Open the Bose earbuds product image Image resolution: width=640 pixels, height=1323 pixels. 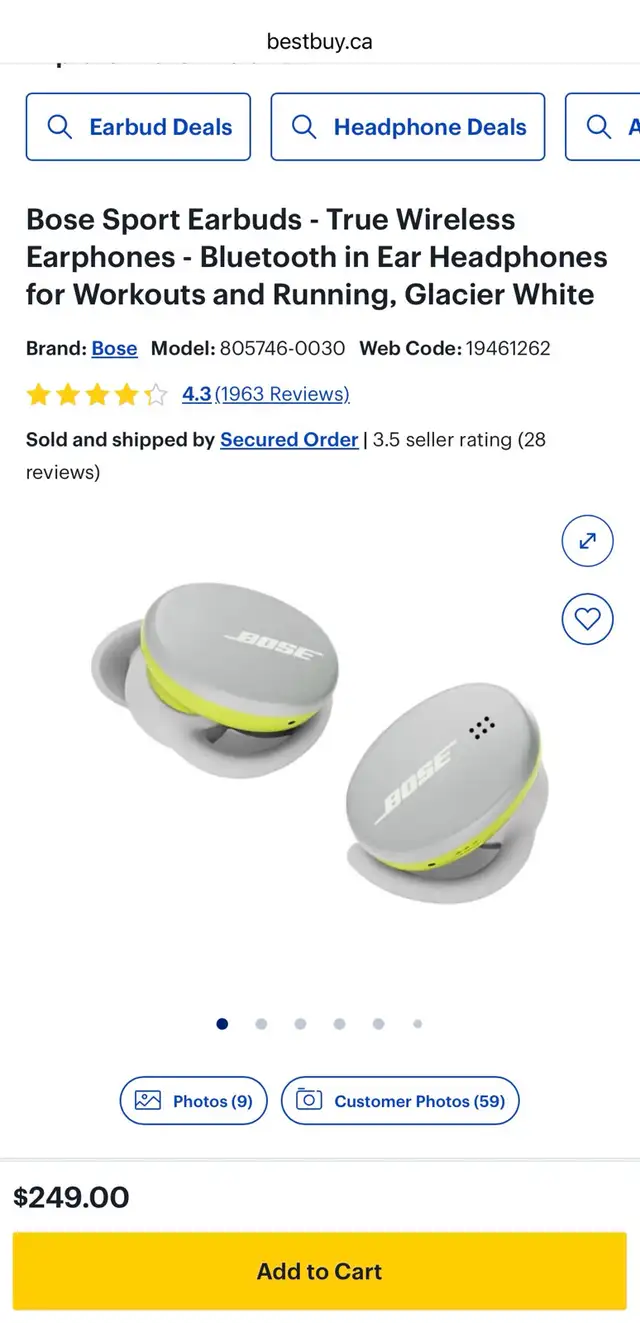[320, 745]
